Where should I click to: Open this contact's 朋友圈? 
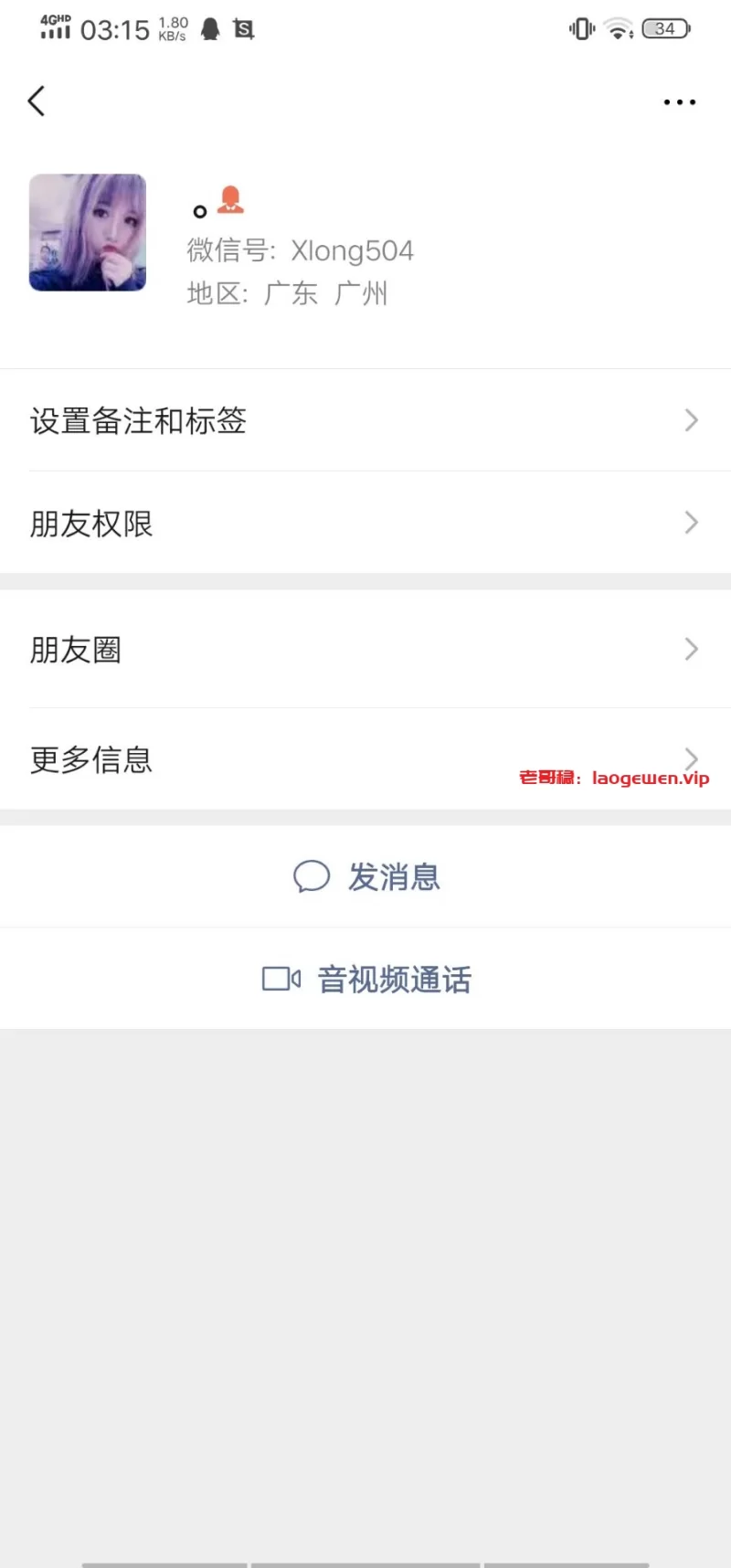point(365,650)
